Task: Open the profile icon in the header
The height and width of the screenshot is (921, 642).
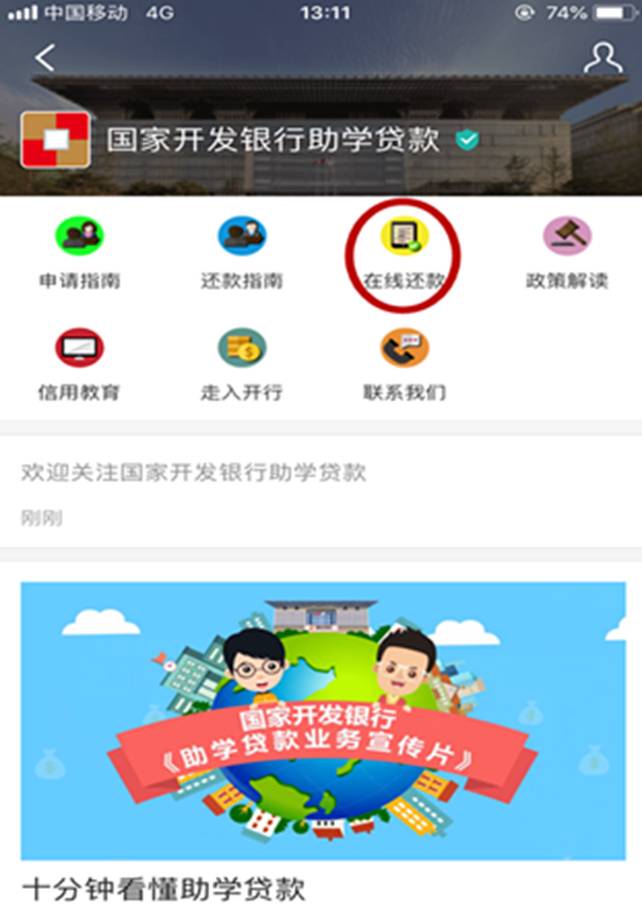Action: click(x=602, y=58)
